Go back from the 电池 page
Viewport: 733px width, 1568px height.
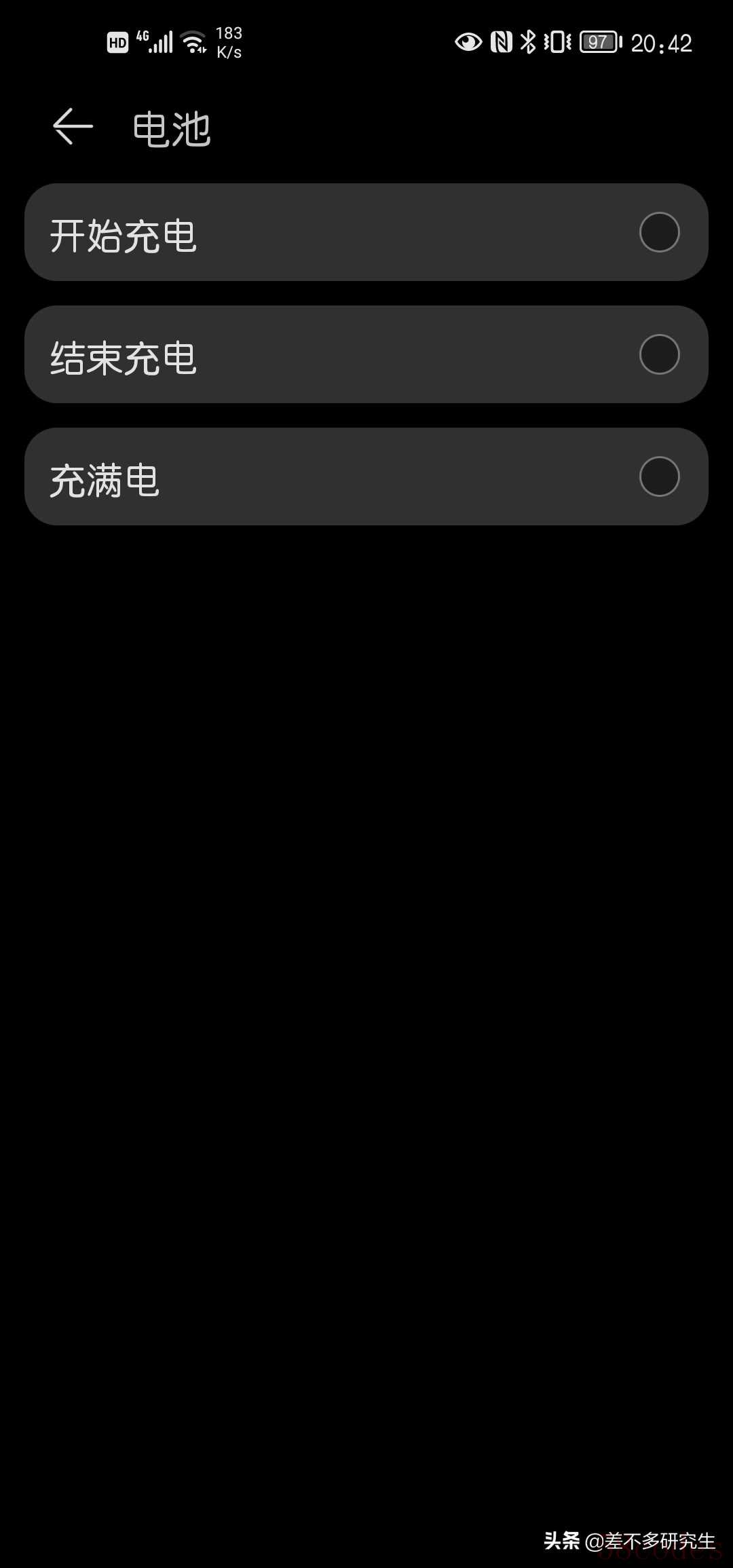73,126
